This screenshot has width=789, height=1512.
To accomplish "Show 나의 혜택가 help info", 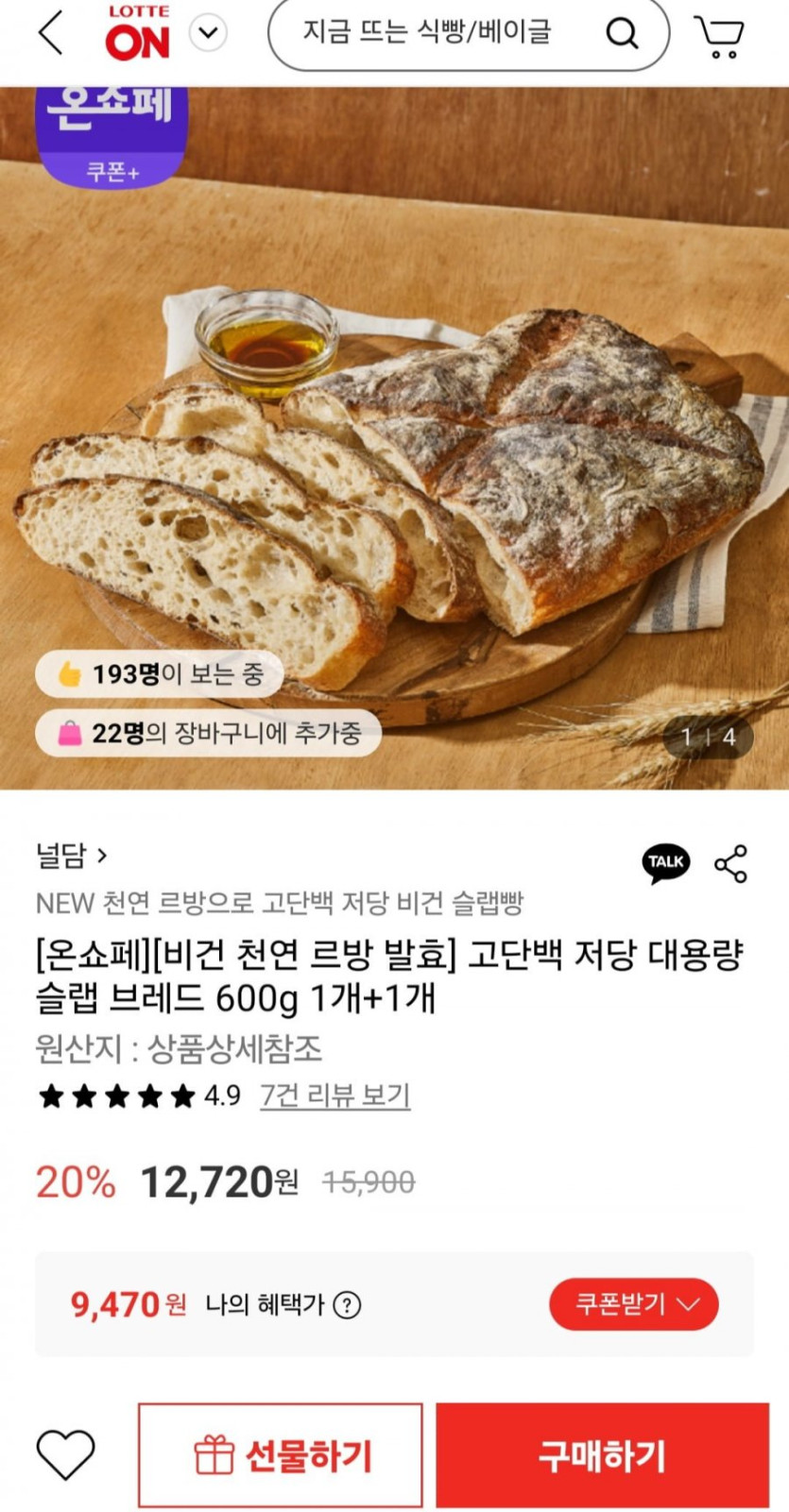I will pos(348,1305).
